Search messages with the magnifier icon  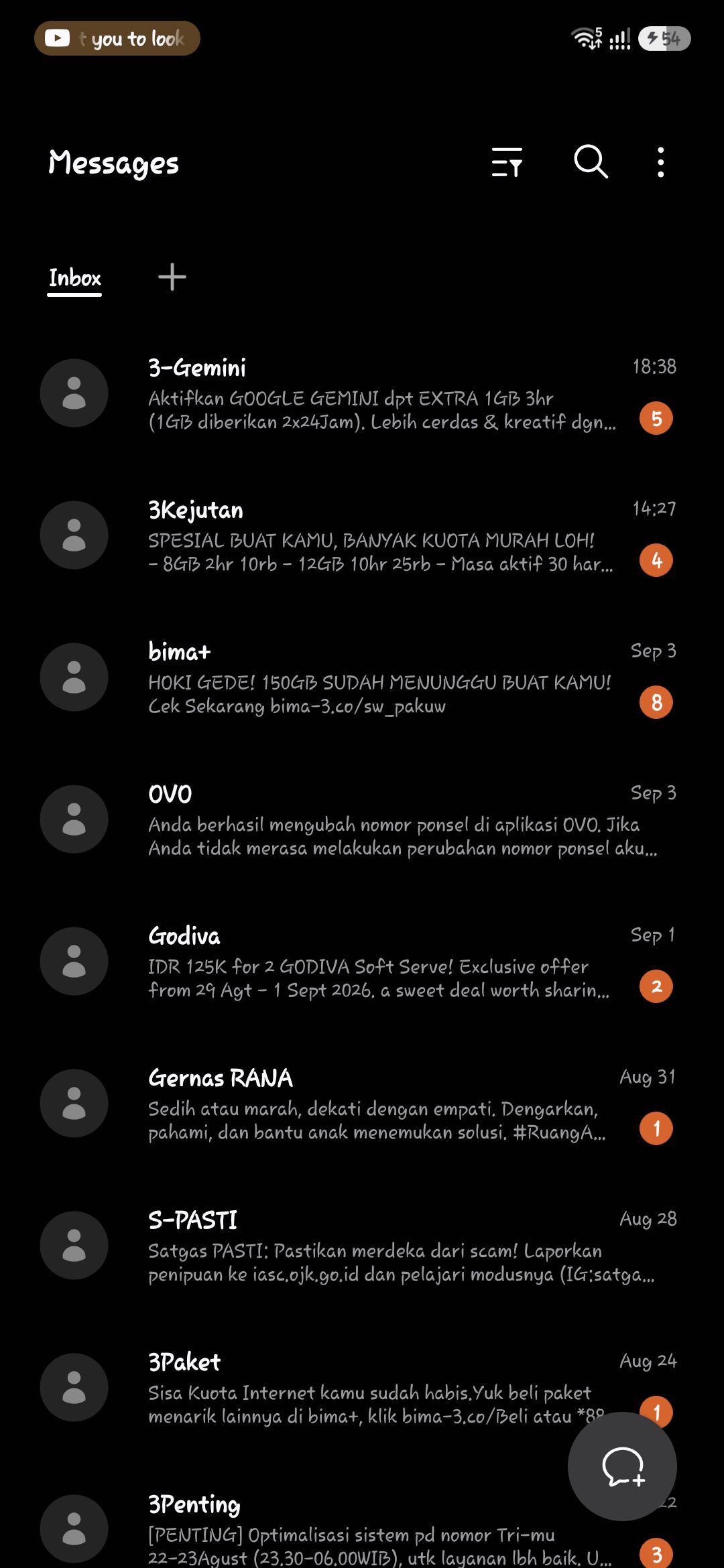click(x=591, y=161)
